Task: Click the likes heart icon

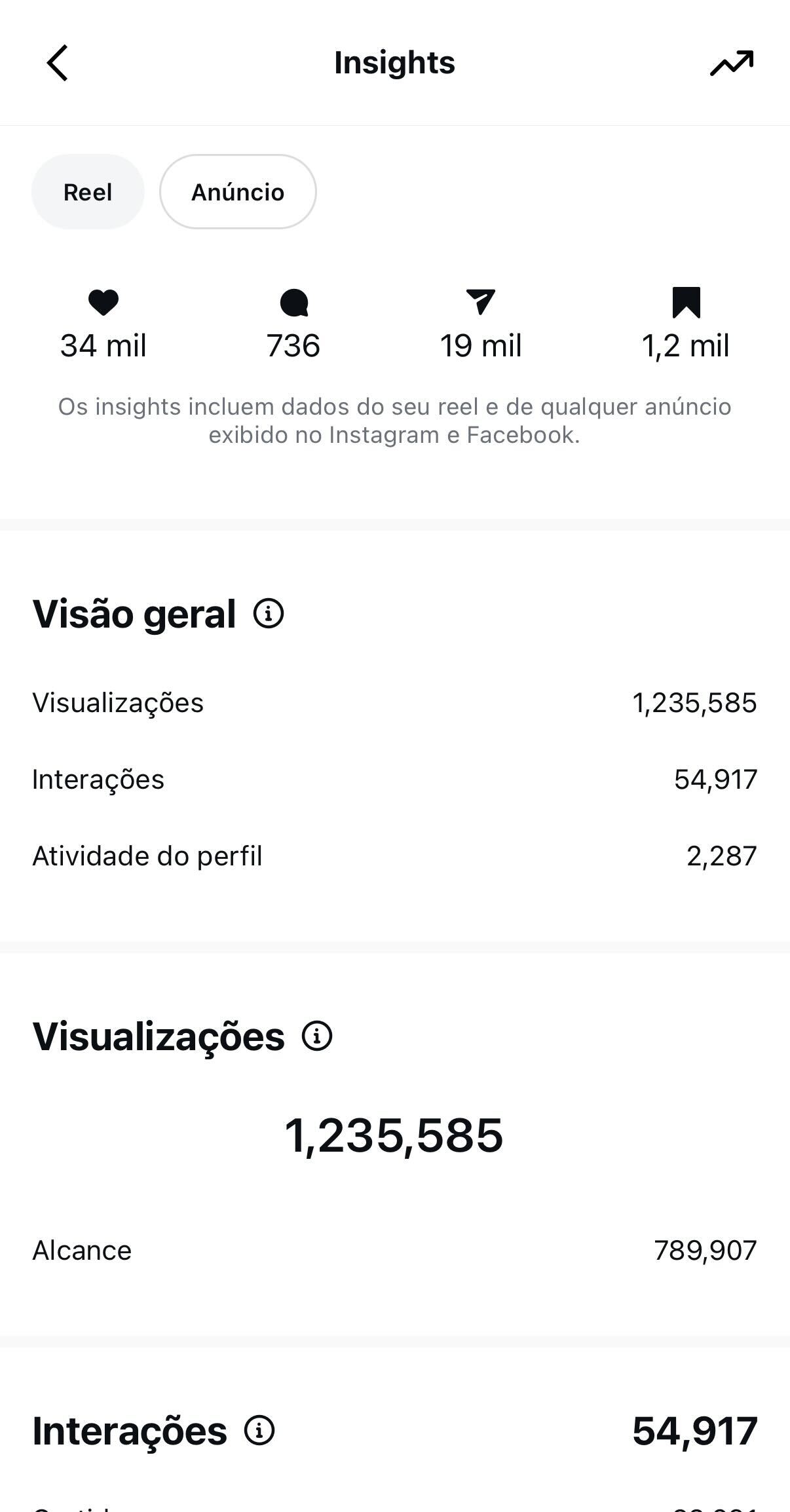Action: pos(103,303)
